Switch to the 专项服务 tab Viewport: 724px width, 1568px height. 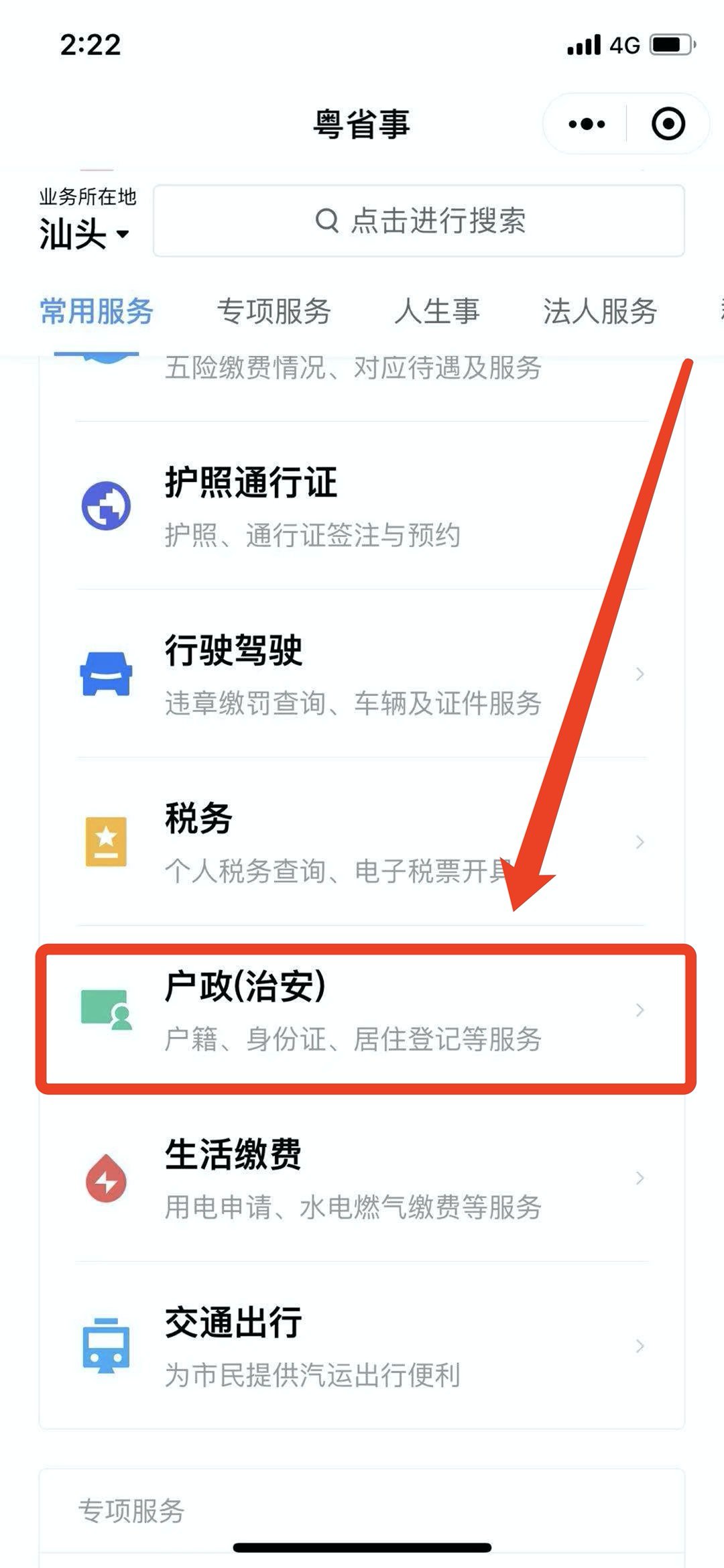pyautogui.click(x=274, y=312)
